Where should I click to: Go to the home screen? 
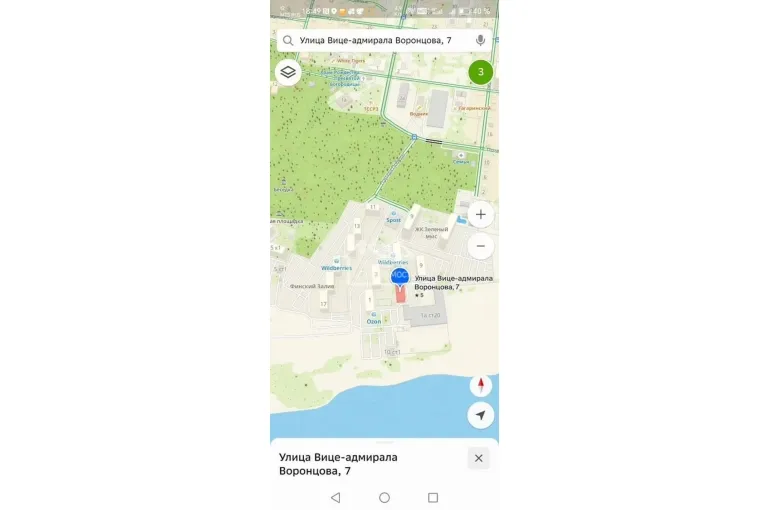point(384,497)
